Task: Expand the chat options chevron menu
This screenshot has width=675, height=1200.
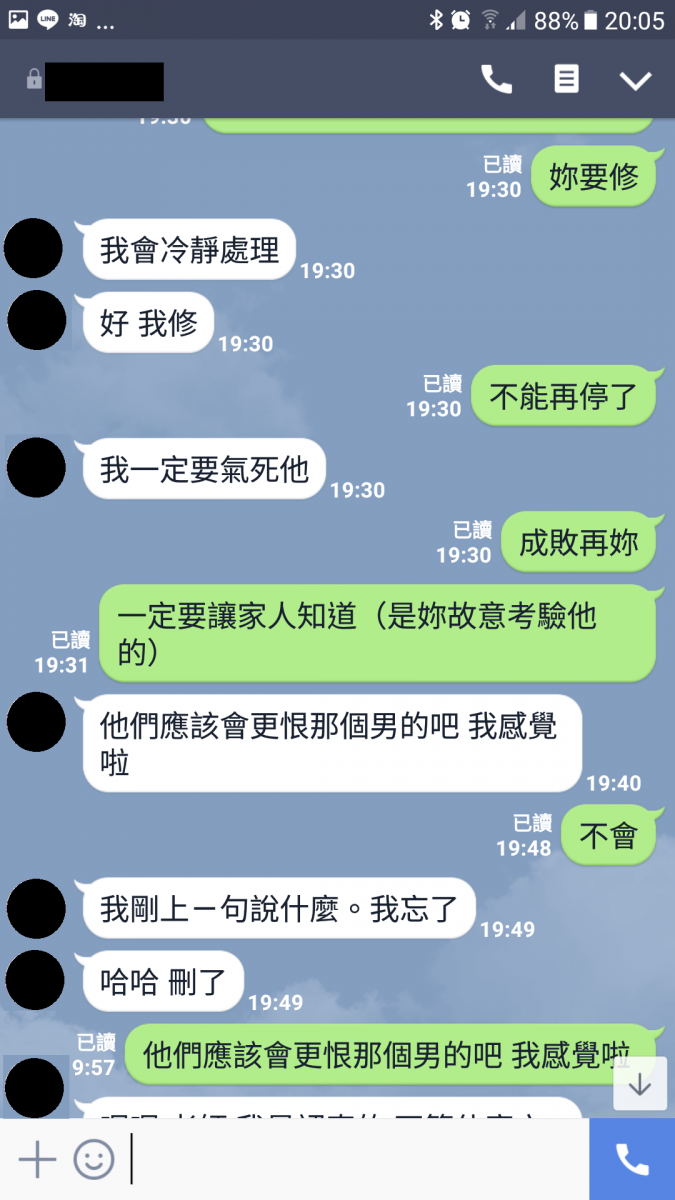Action: 635,81
